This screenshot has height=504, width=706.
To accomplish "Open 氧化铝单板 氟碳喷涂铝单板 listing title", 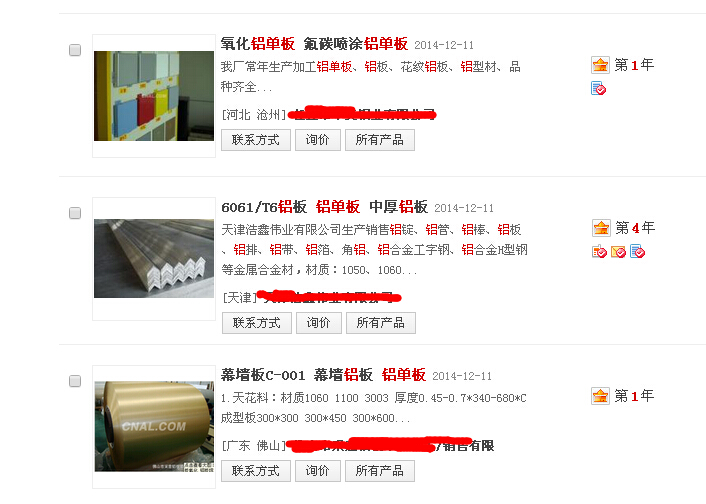I will (x=314, y=44).
